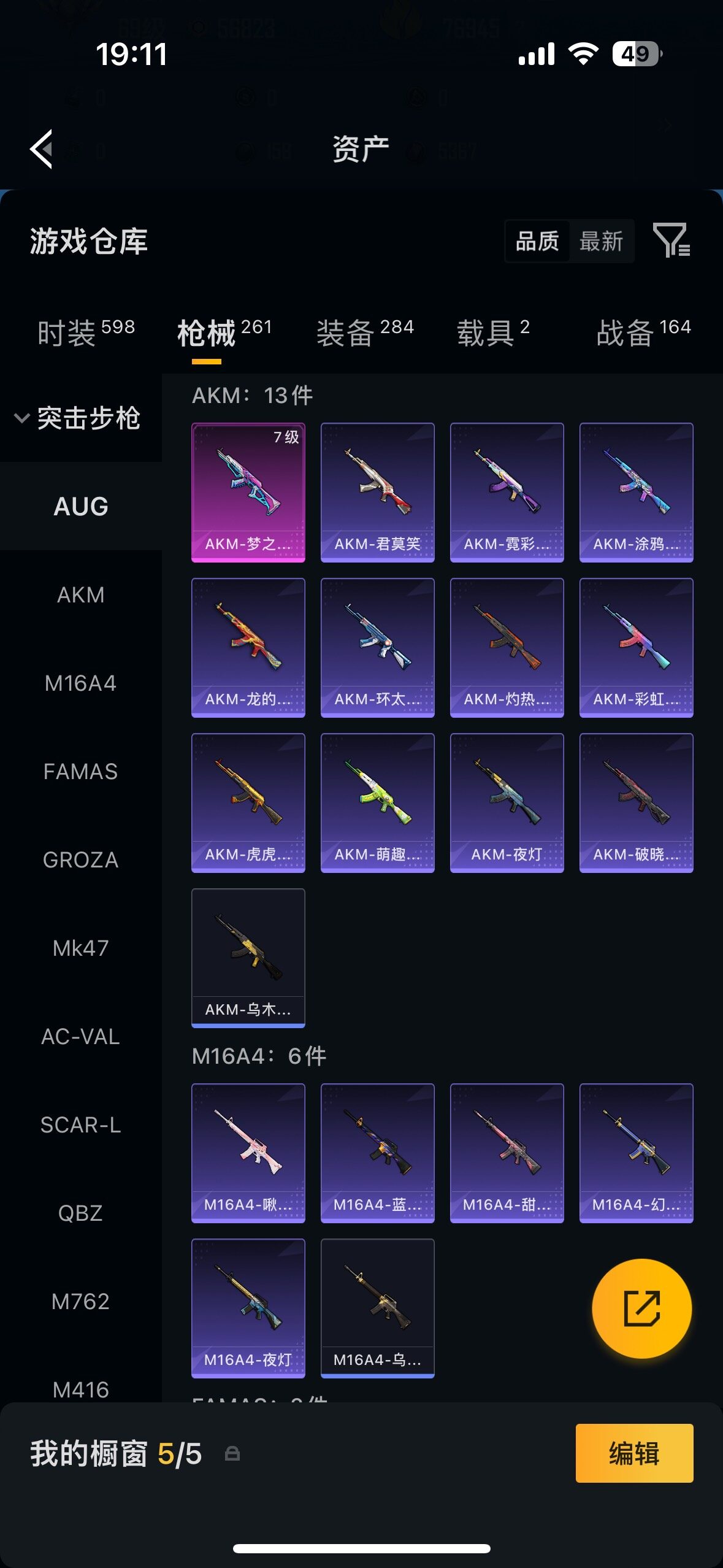Screen dimensions: 723x1568
Task: Switch to the 战备 tab
Action: pyautogui.click(x=643, y=332)
